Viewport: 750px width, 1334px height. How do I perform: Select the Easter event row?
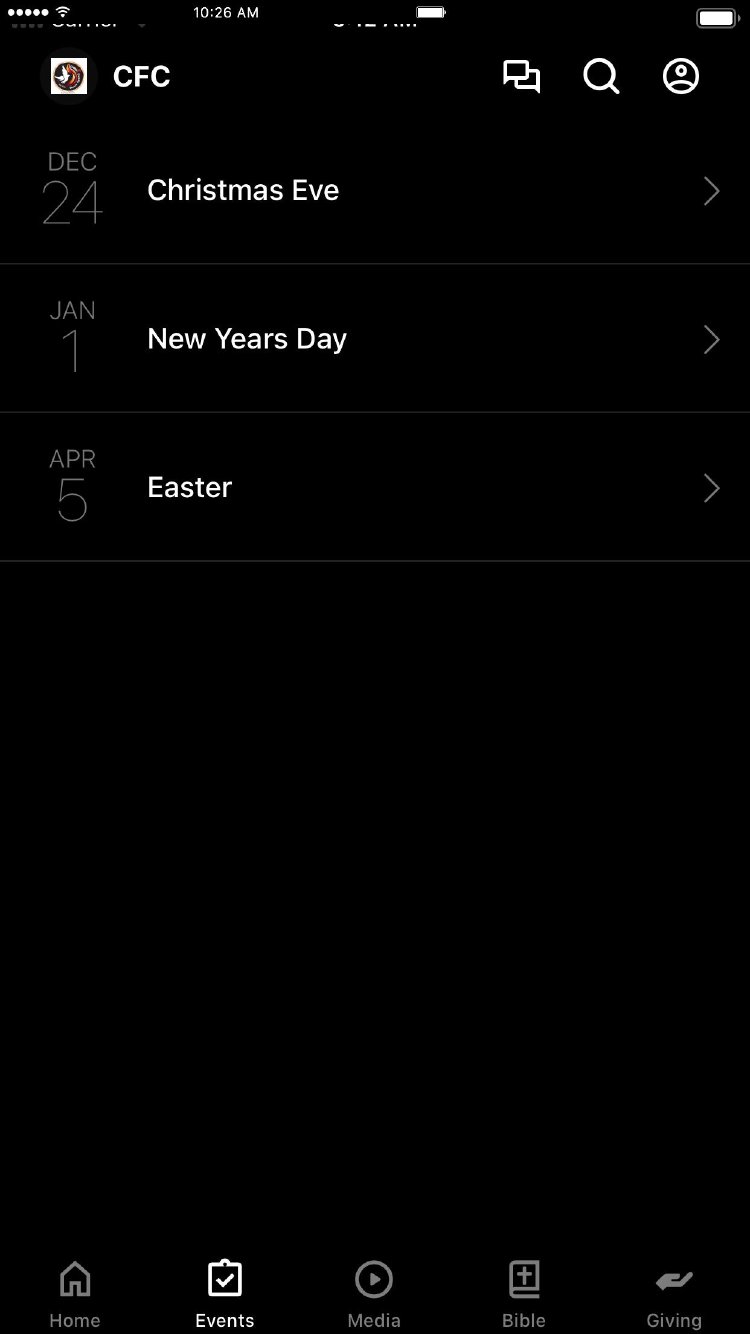coord(375,487)
